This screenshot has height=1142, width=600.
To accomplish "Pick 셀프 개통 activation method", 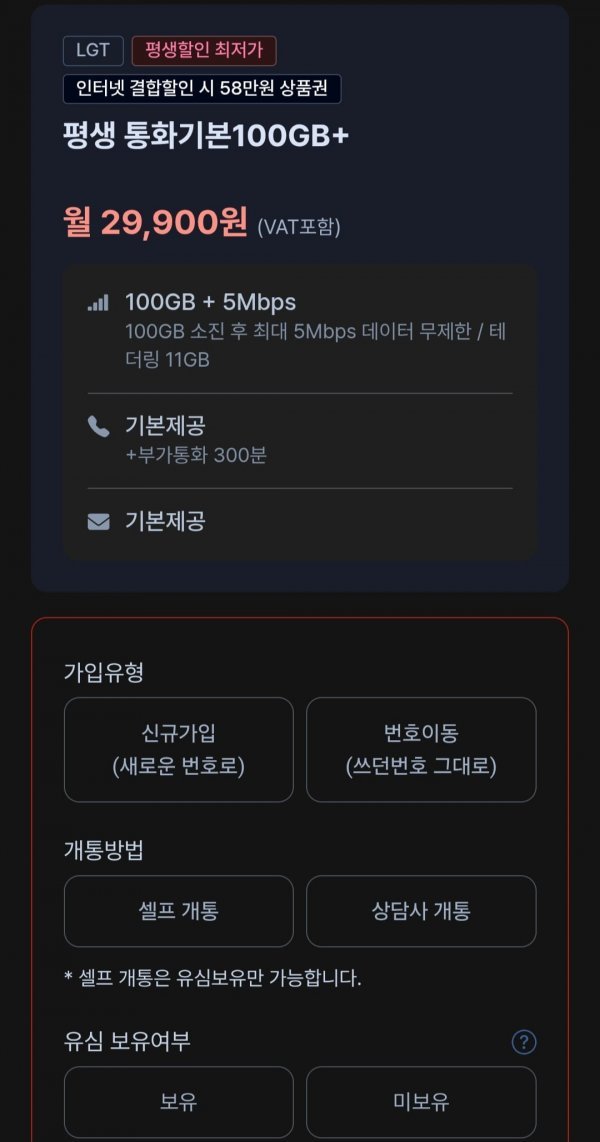I will pos(179,911).
